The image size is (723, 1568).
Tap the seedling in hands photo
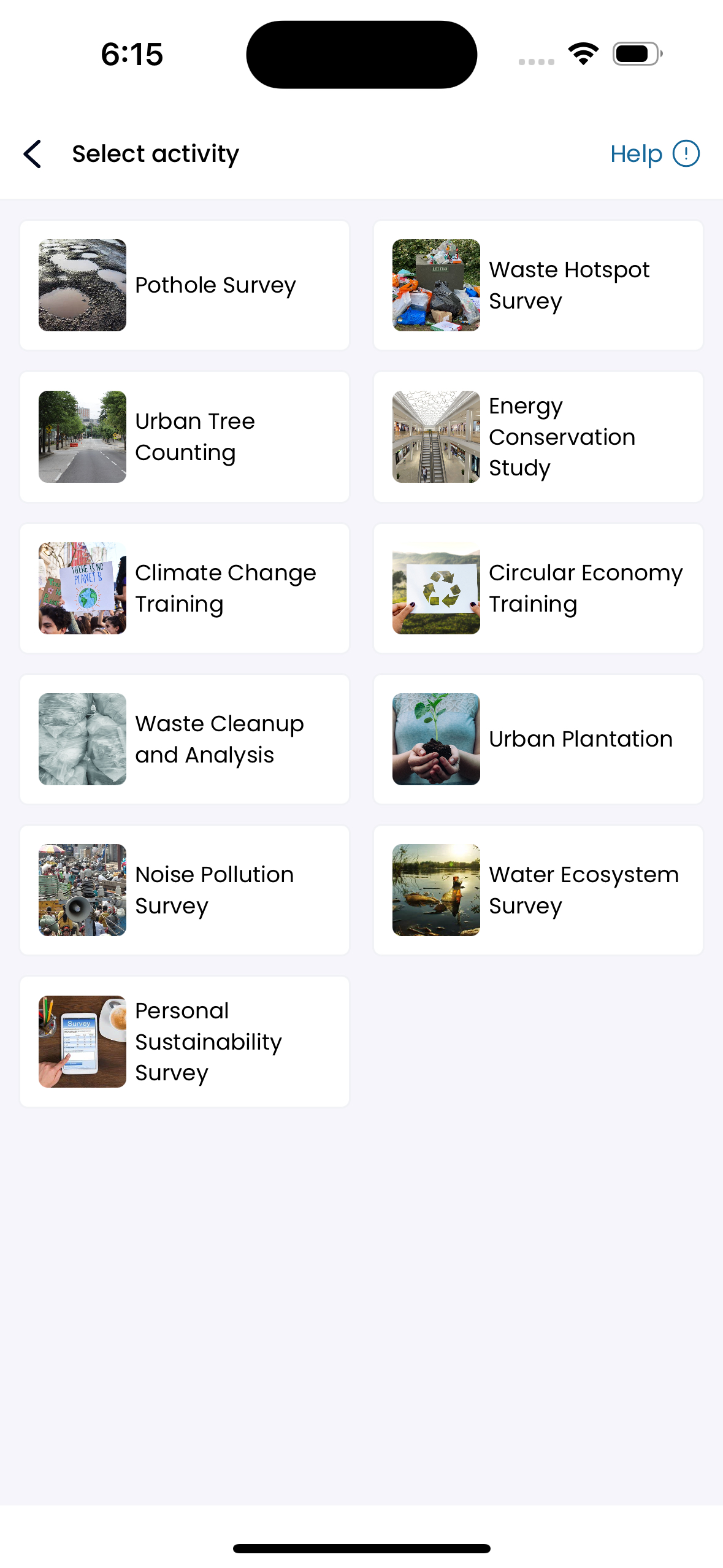click(x=436, y=739)
